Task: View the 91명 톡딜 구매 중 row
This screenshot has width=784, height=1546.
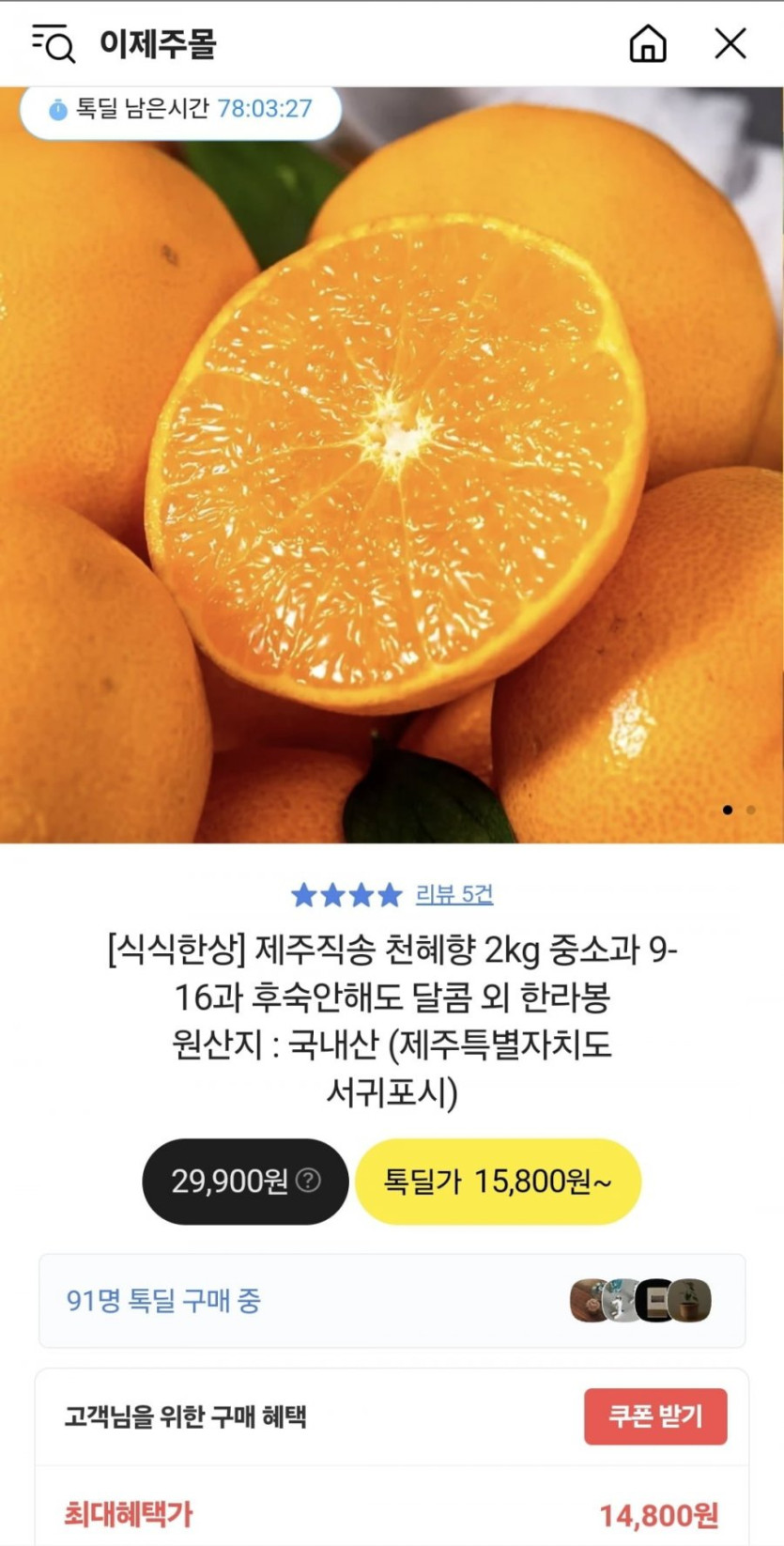Action: click(x=392, y=1301)
